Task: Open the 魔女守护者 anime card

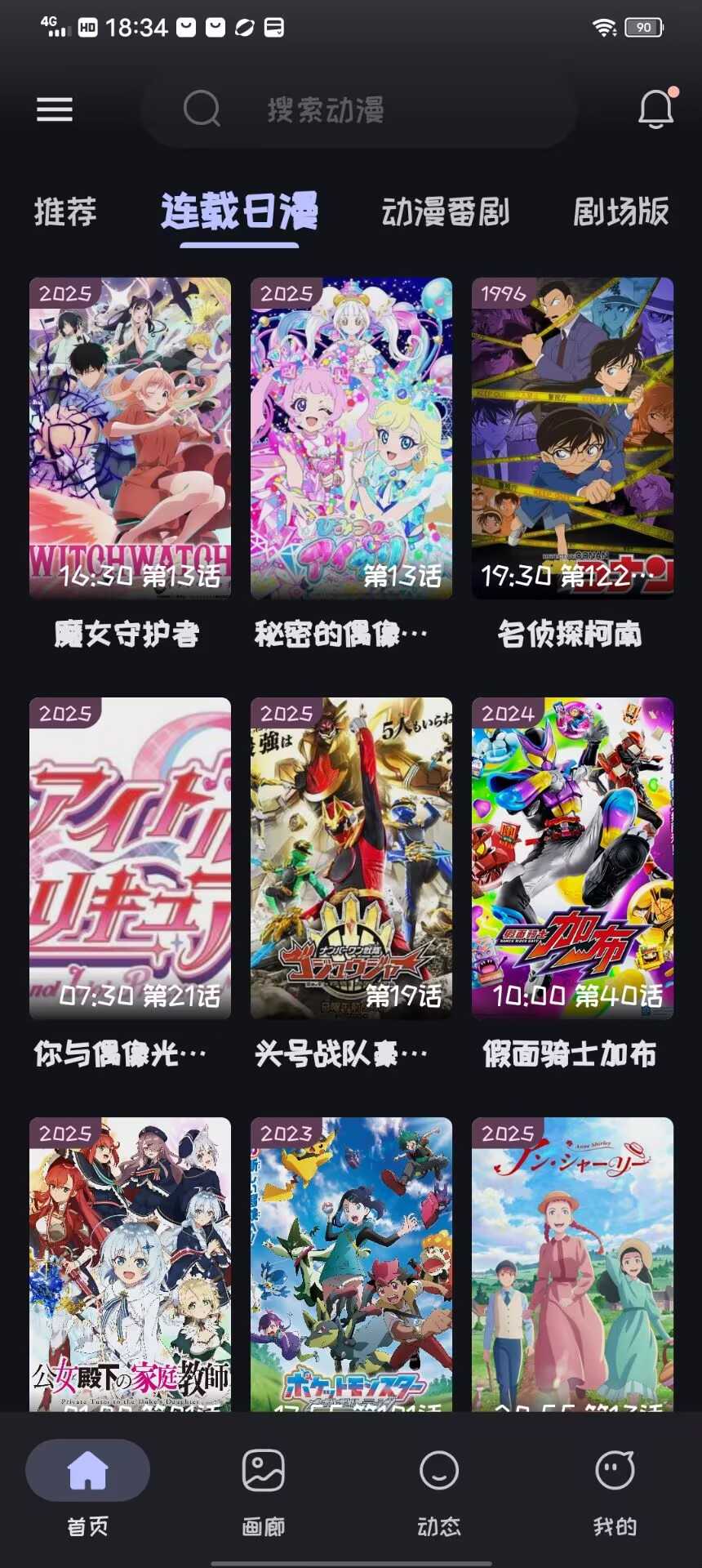Action: click(x=130, y=439)
